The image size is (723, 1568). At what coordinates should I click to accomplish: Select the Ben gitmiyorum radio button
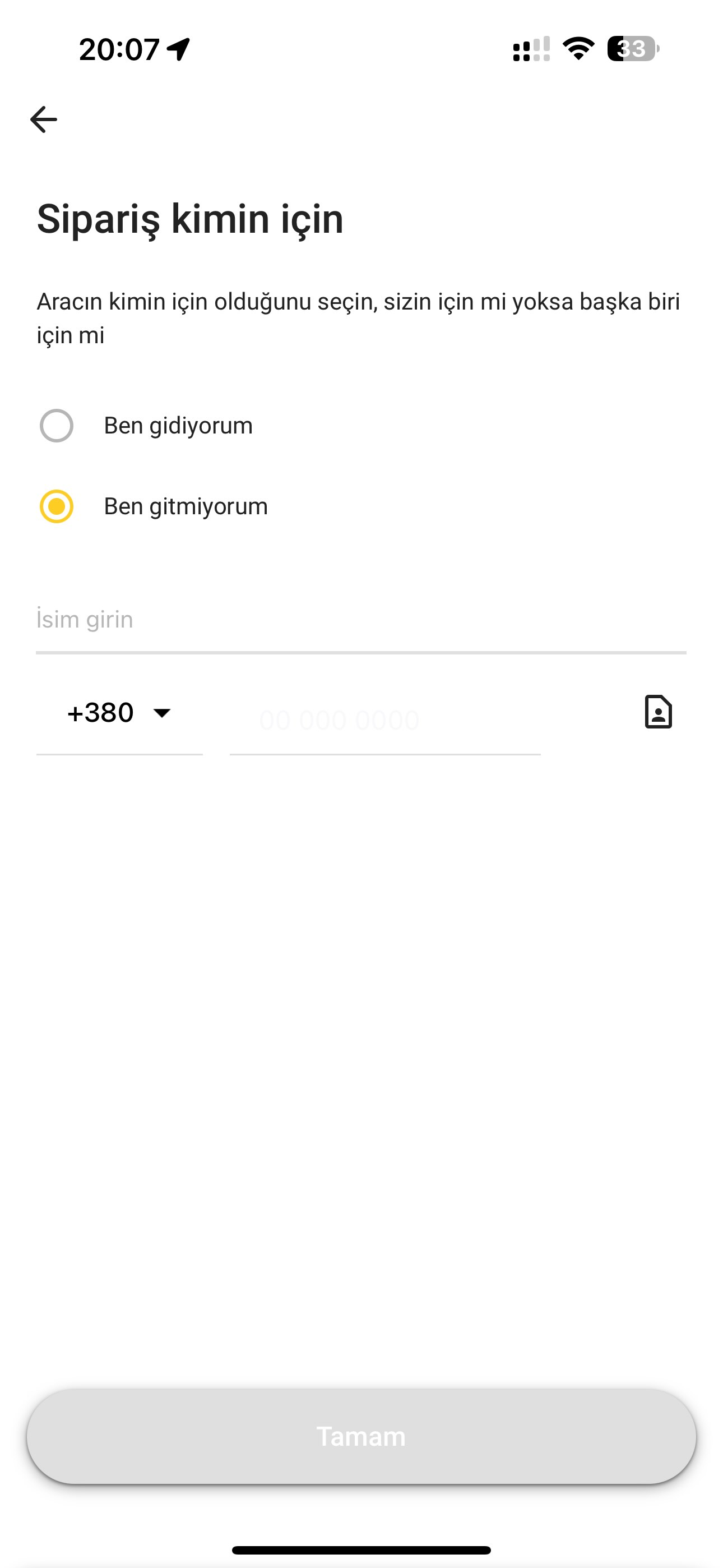tap(57, 506)
